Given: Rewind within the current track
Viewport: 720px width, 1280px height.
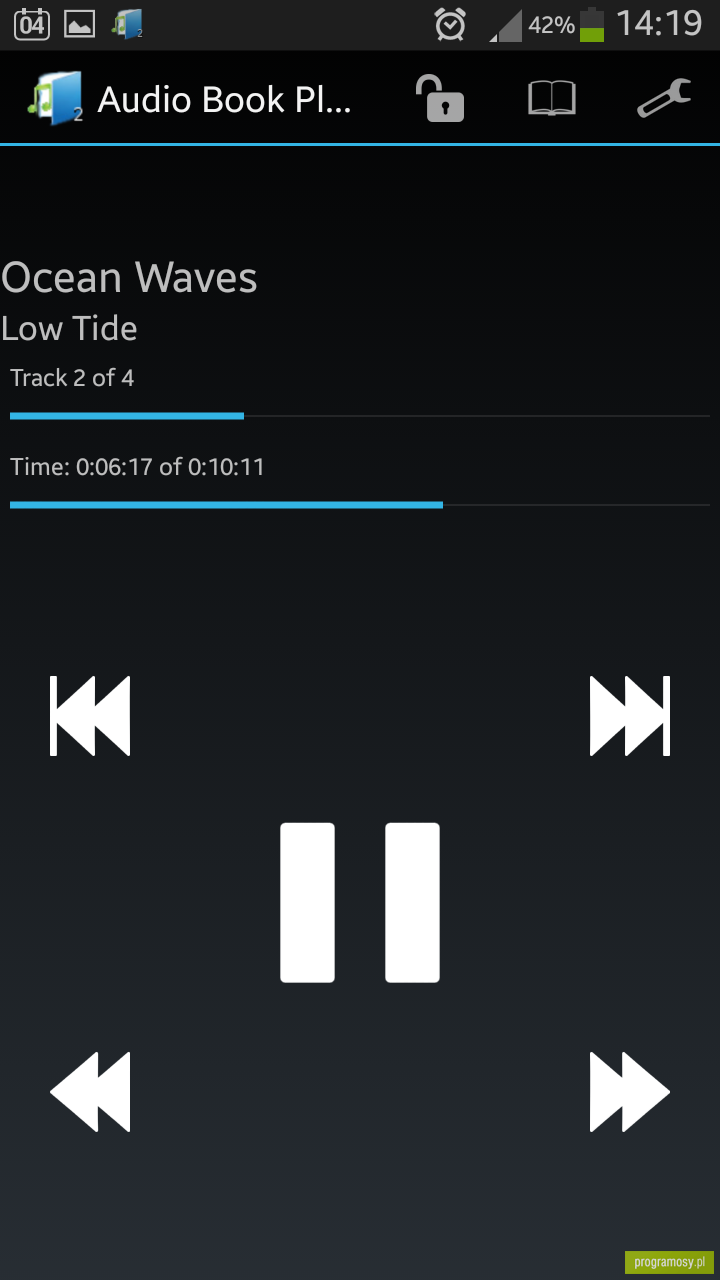Looking at the screenshot, I should (90, 1091).
